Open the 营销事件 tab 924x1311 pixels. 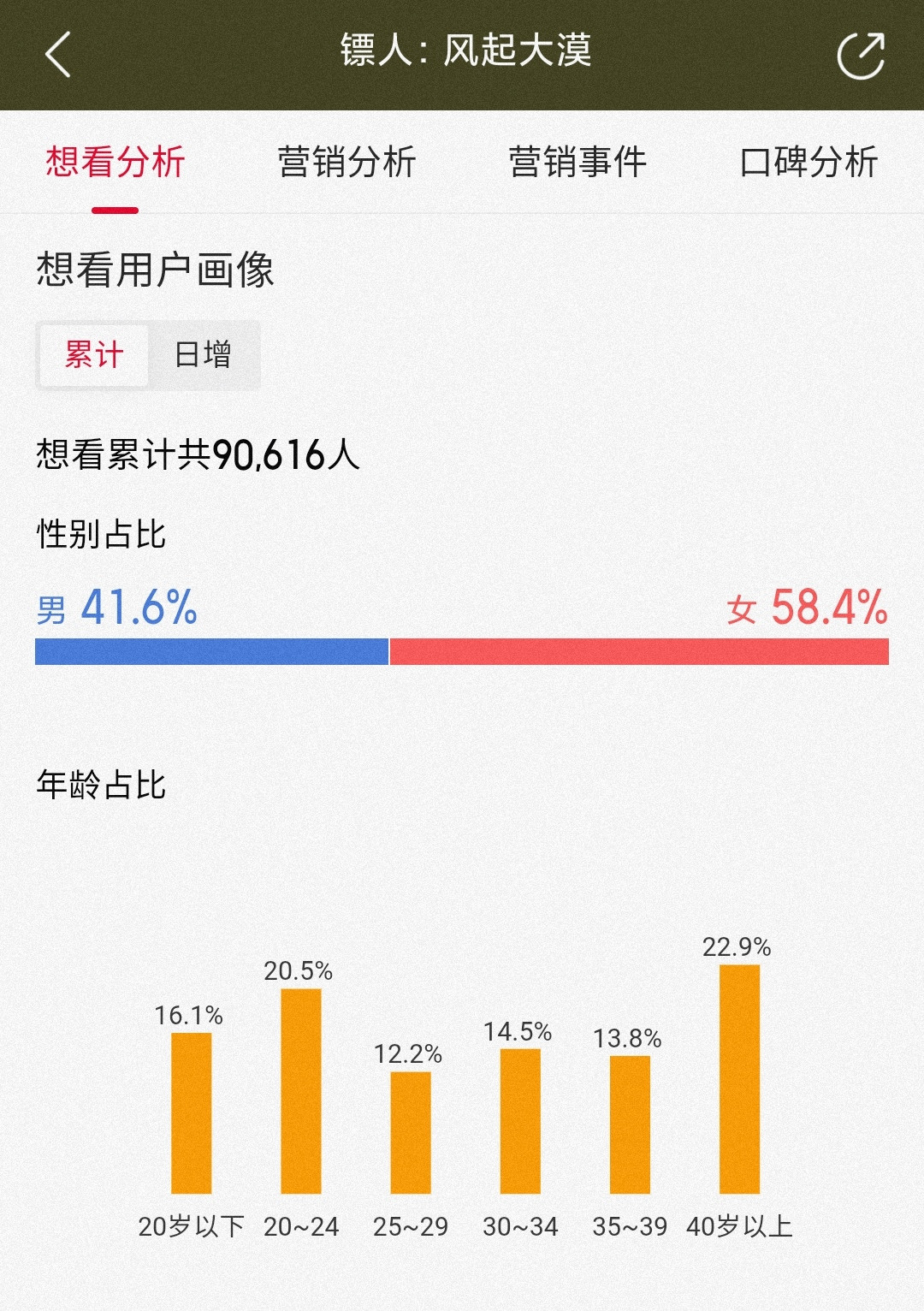[x=577, y=162]
